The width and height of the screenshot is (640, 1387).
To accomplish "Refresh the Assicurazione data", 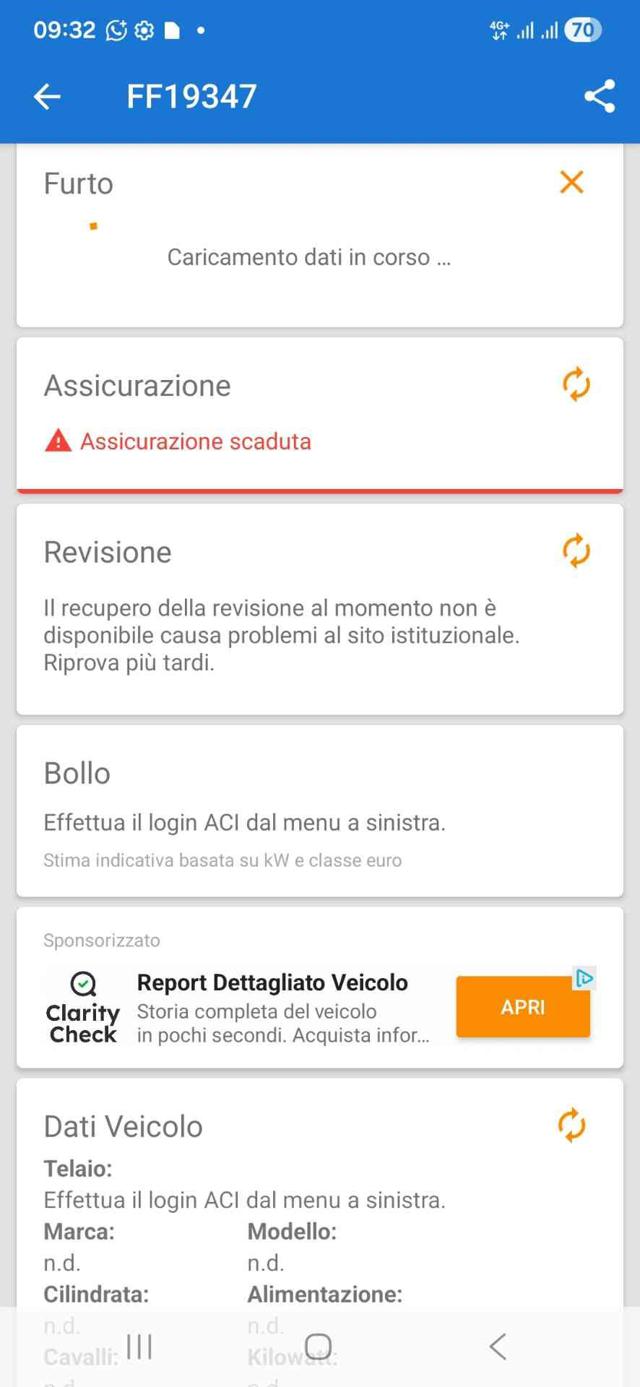I will click(575, 384).
